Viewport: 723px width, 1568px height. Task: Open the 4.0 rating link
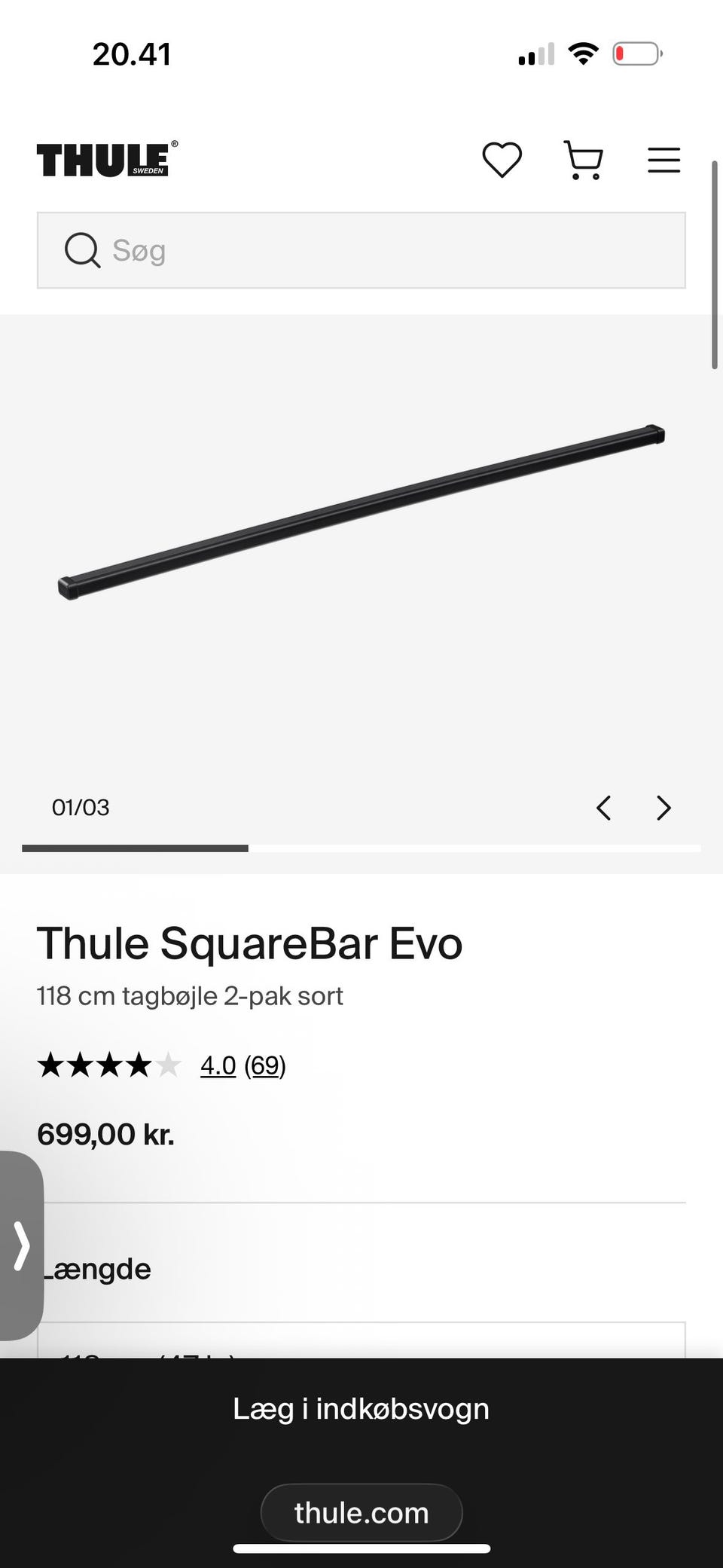(218, 1065)
